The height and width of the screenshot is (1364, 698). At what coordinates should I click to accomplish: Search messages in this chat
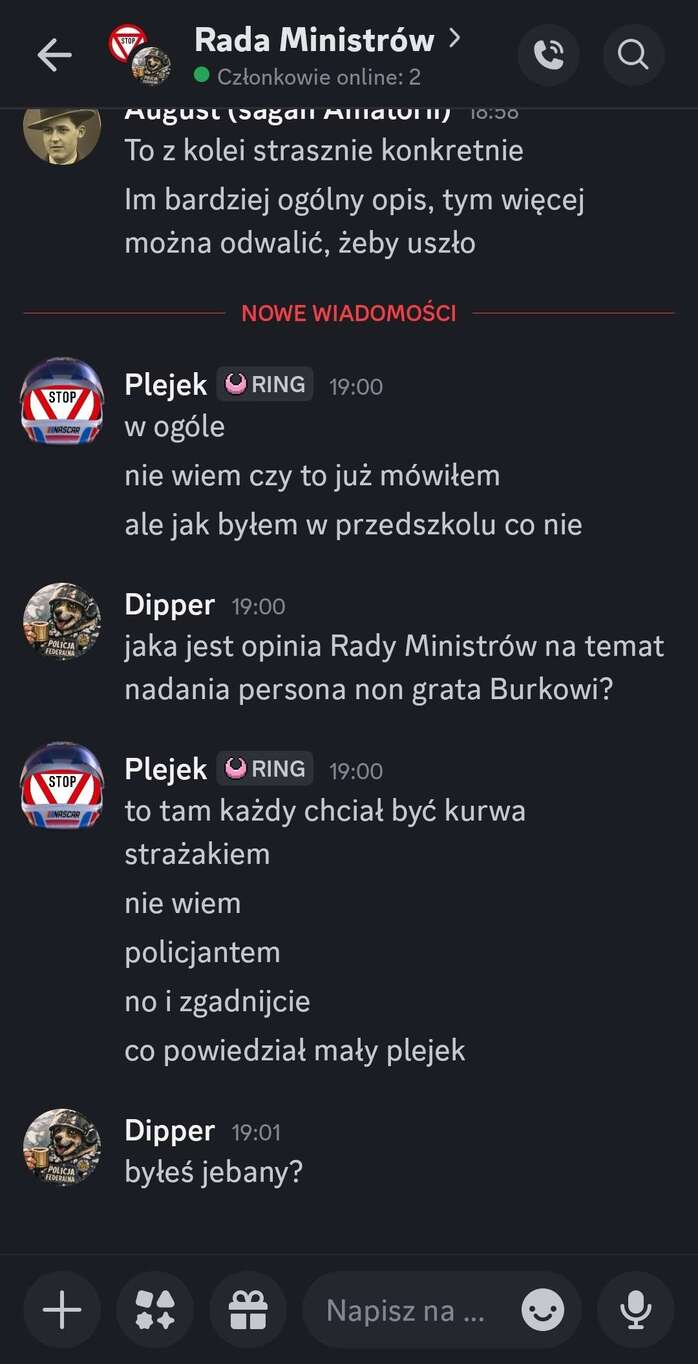click(633, 54)
